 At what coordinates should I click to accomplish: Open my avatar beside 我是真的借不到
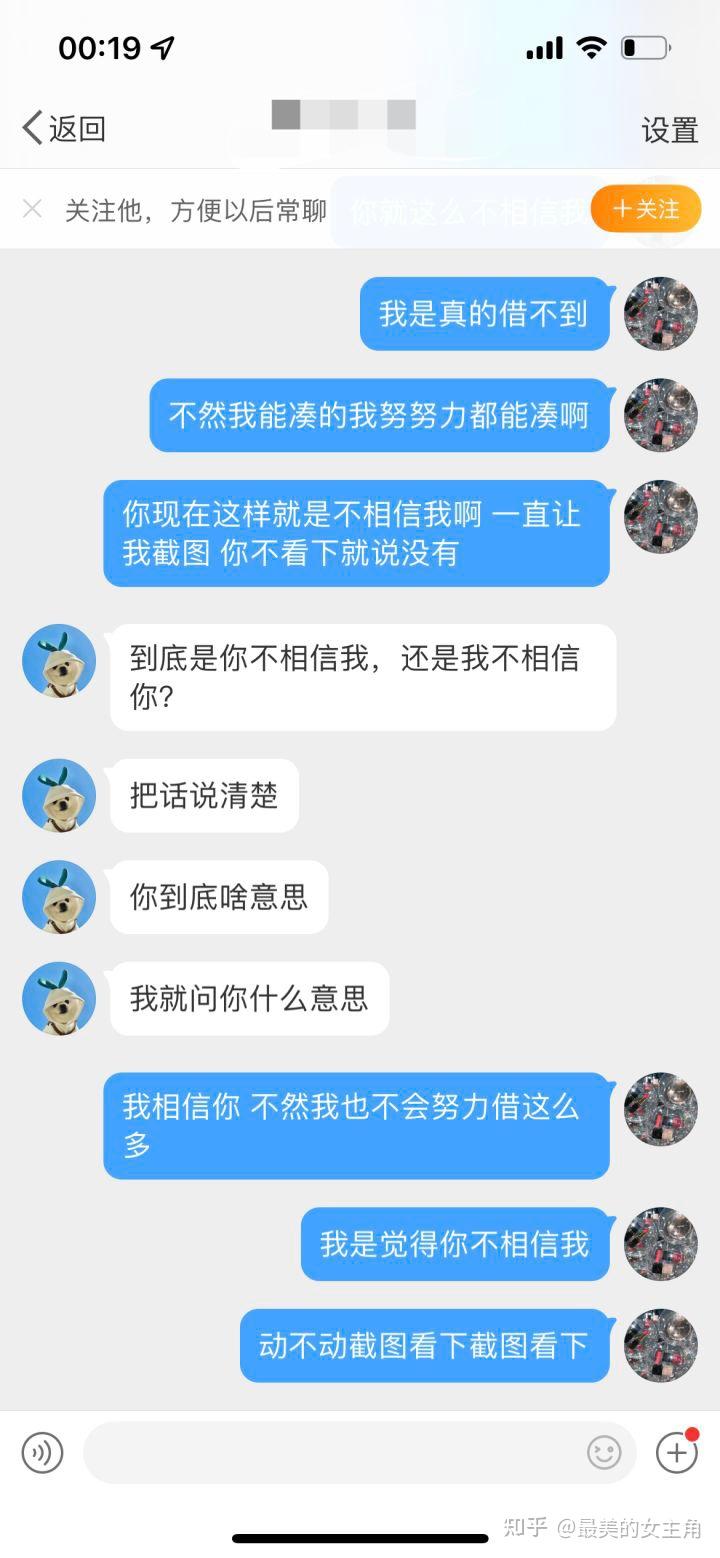pyautogui.click(x=660, y=314)
